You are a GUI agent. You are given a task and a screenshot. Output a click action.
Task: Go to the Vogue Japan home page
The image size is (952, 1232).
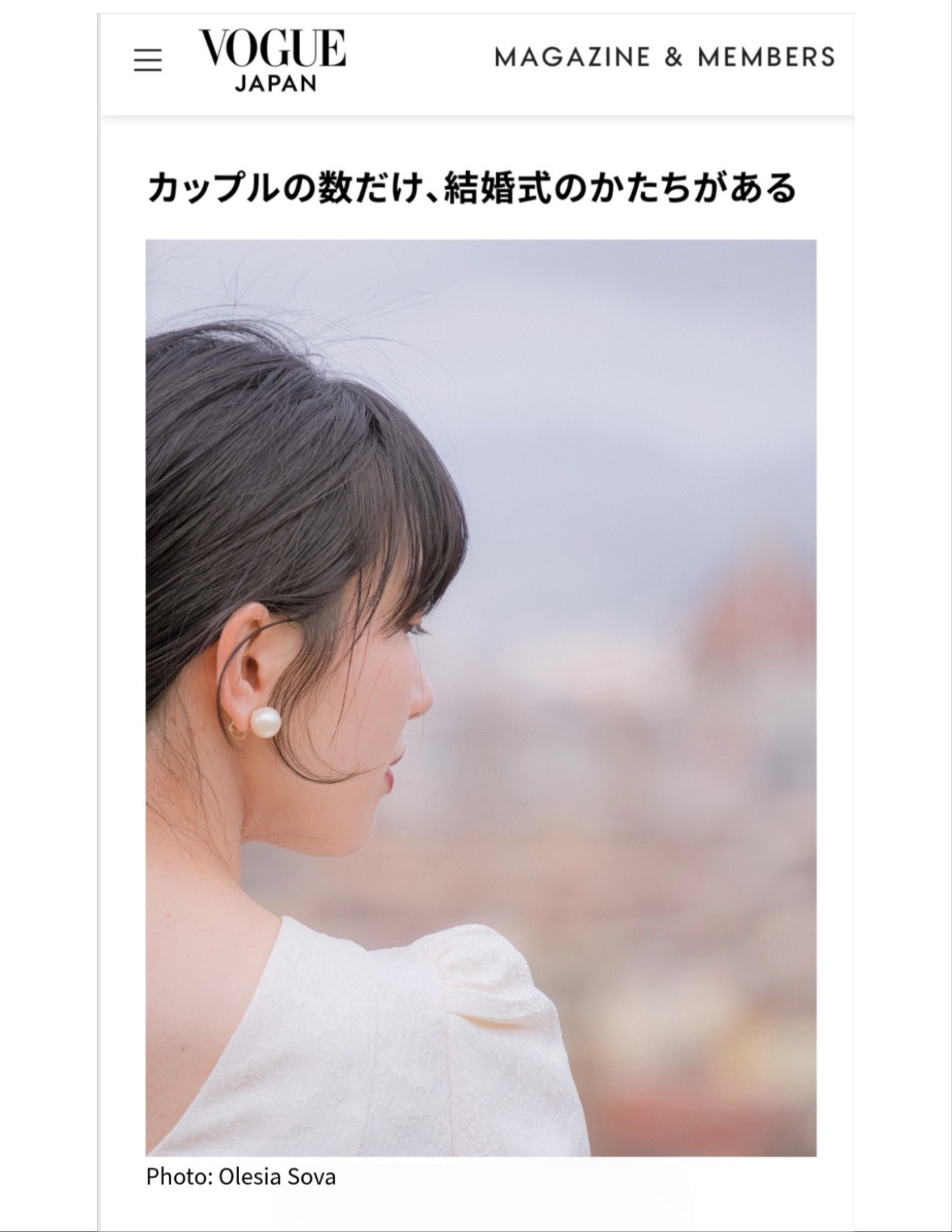click(x=273, y=60)
